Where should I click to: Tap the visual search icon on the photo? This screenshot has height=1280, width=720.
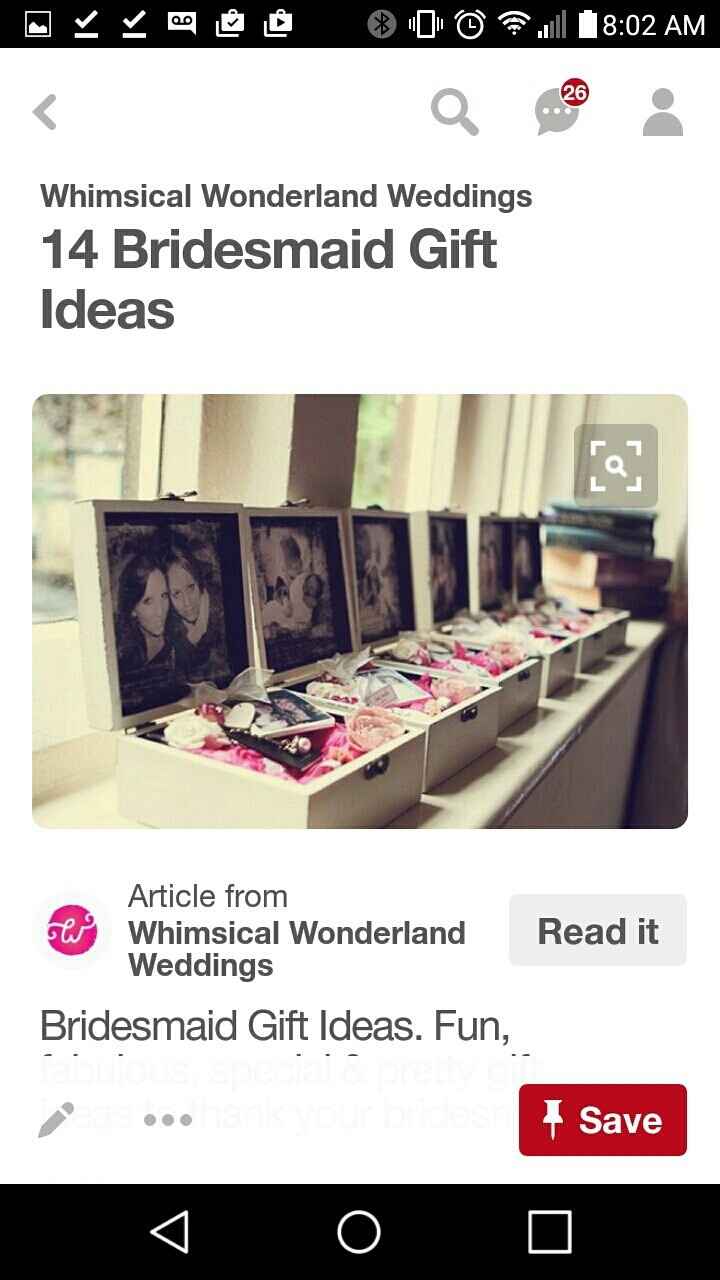tap(615, 466)
